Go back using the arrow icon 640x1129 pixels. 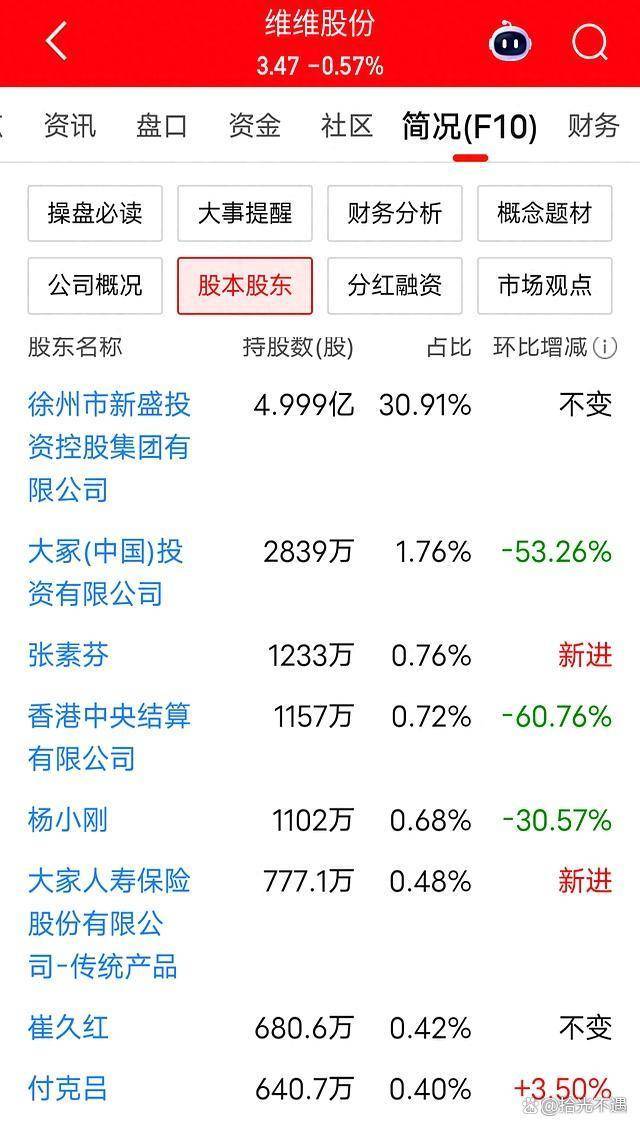[x=56, y=42]
